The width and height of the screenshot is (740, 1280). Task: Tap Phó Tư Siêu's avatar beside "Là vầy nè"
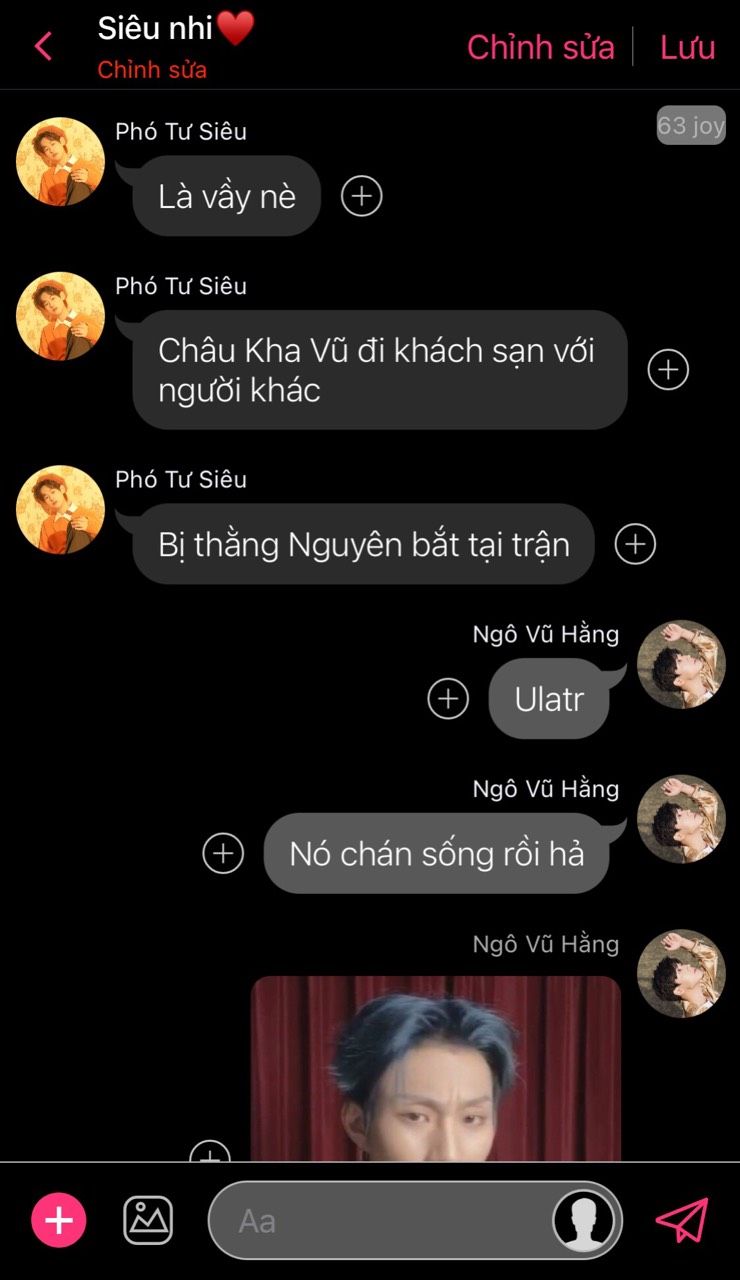point(60,162)
